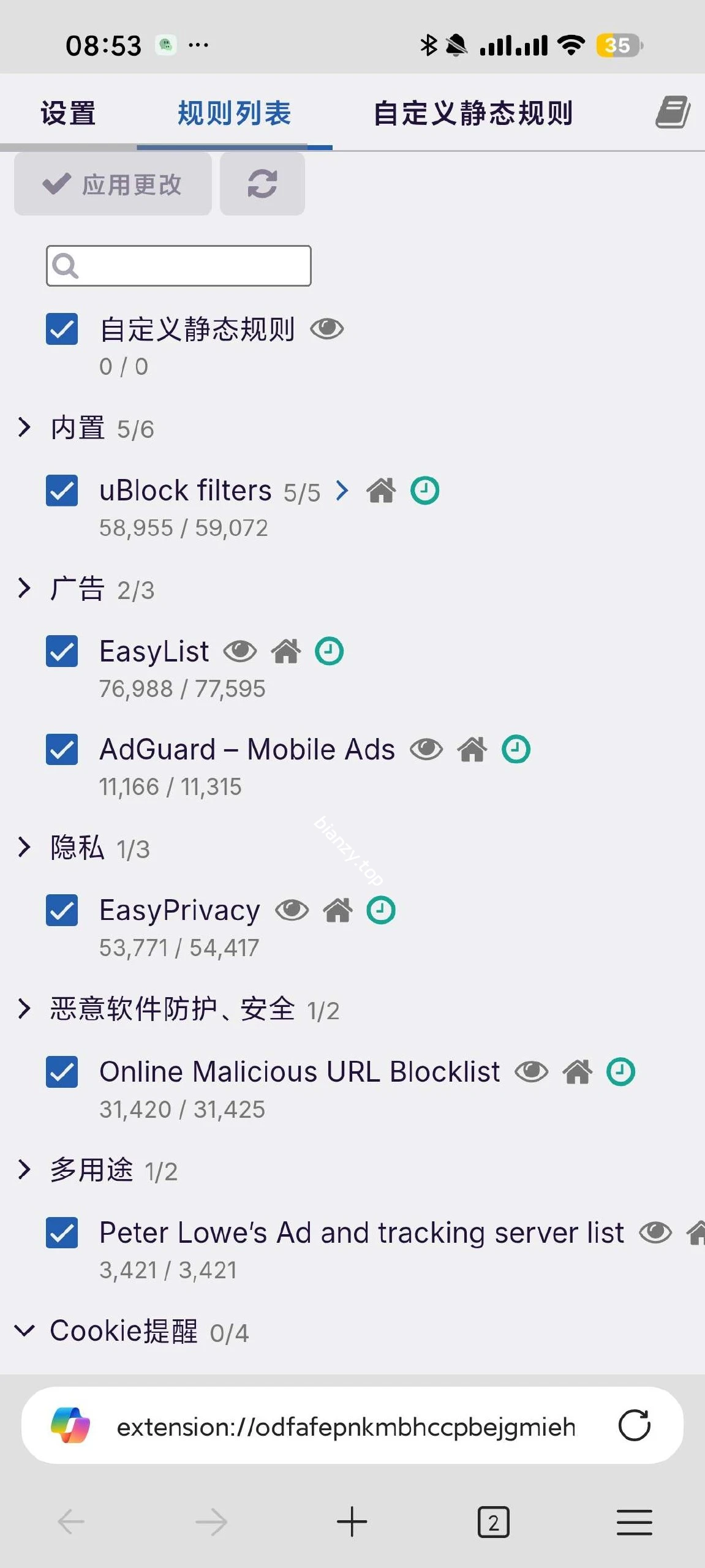Viewport: 705px width, 1568px height.
Task: Click inside the filter search box
Action: (x=178, y=266)
